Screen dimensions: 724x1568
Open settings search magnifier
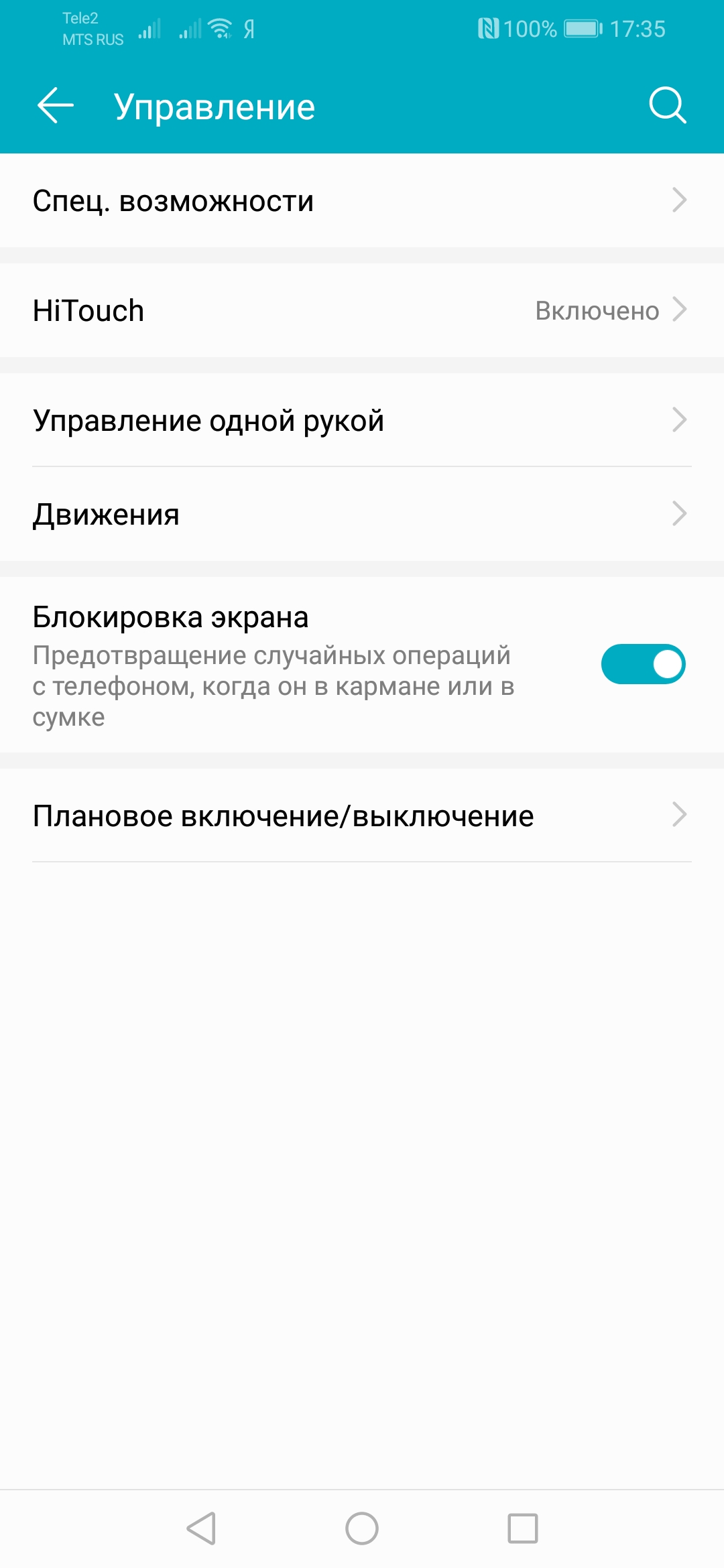pyautogui.click(x=668, y=106)
